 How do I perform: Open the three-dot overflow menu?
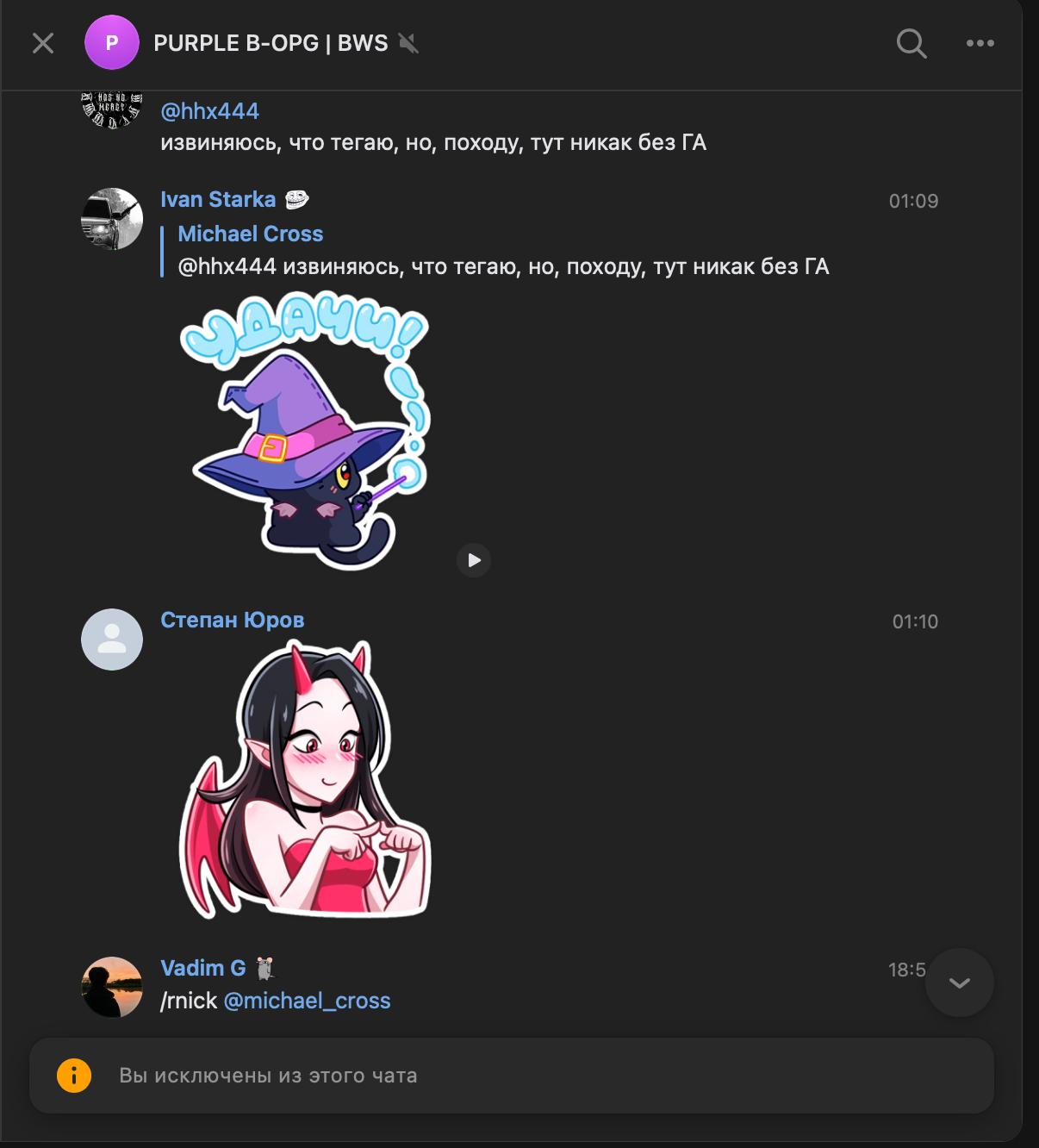(x=980, y=43)
